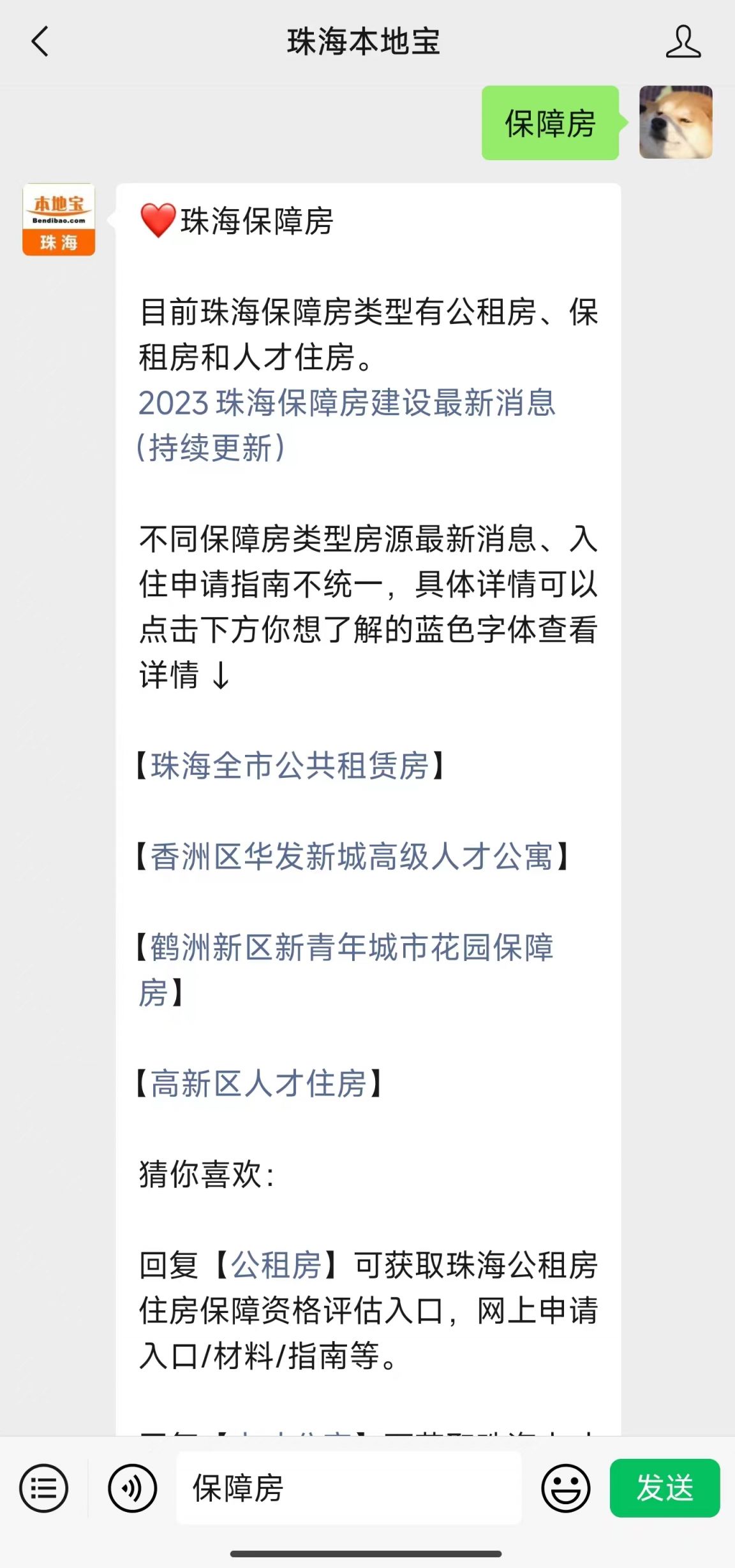The width and height of the screenshot is (735, 1568).
Task: Open the emoji picker
Action: pos(565,1488)
